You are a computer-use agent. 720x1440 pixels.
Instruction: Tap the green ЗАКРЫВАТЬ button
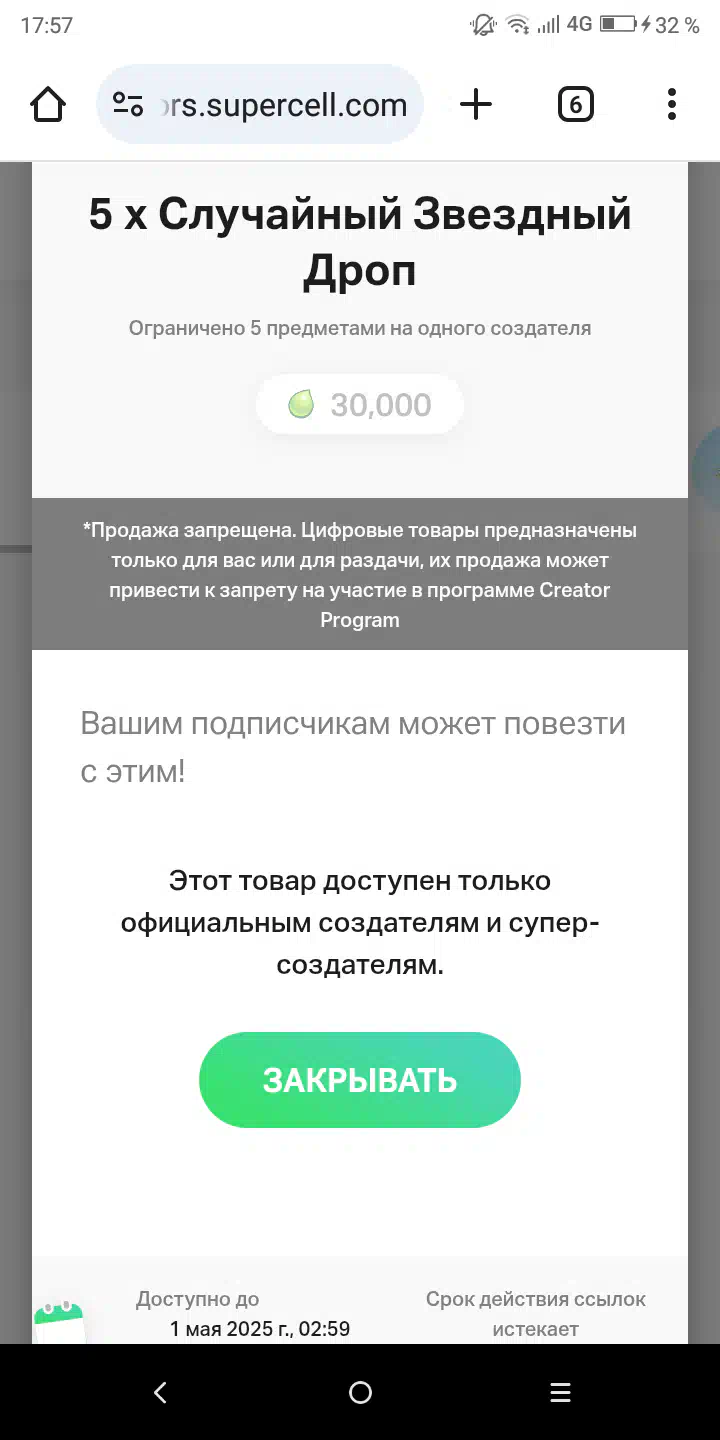(360, 1080)
